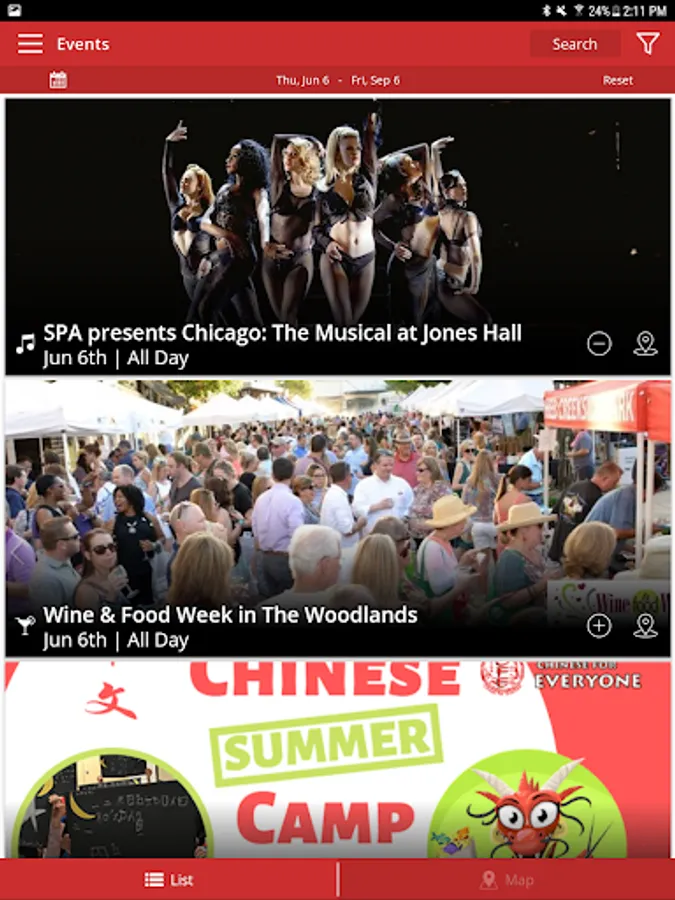Remove Chicago: The Musical with minus icon
Image resolution: width=675 pixels, height=900 pixels.
tap(599, 344)
